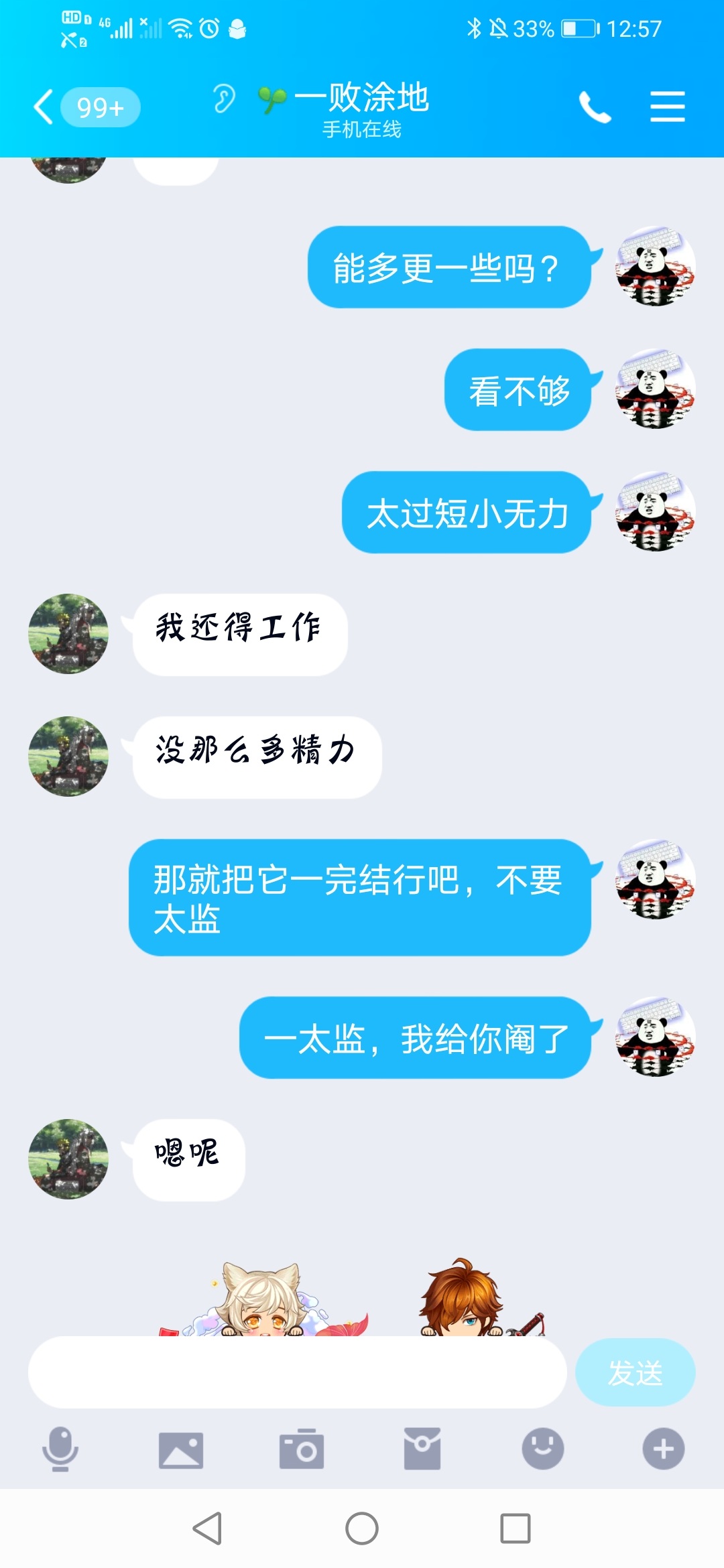Start a voice call with 一败涂地

[x=595, y=107]
